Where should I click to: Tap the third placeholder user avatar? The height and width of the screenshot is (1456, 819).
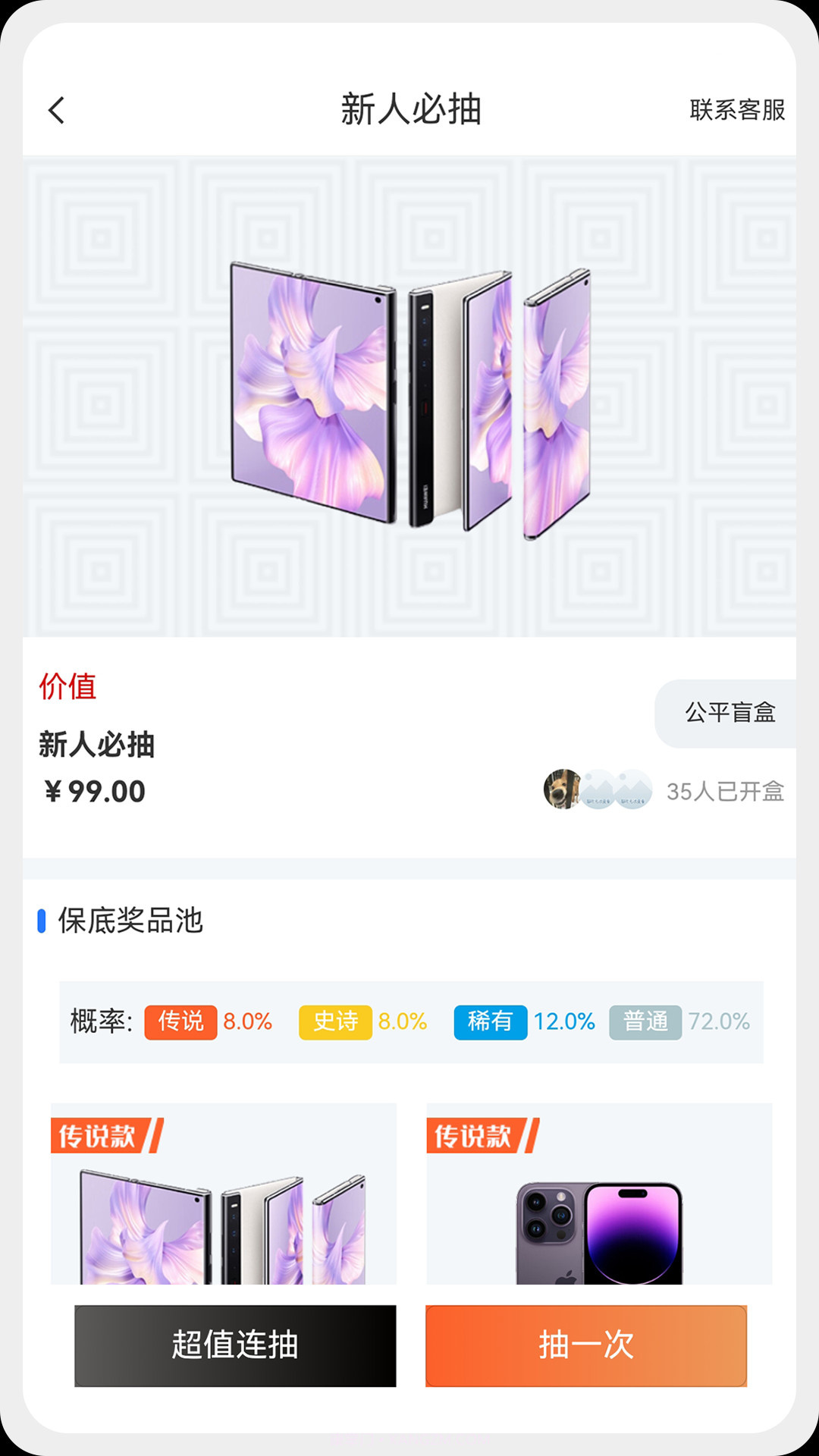635,790
